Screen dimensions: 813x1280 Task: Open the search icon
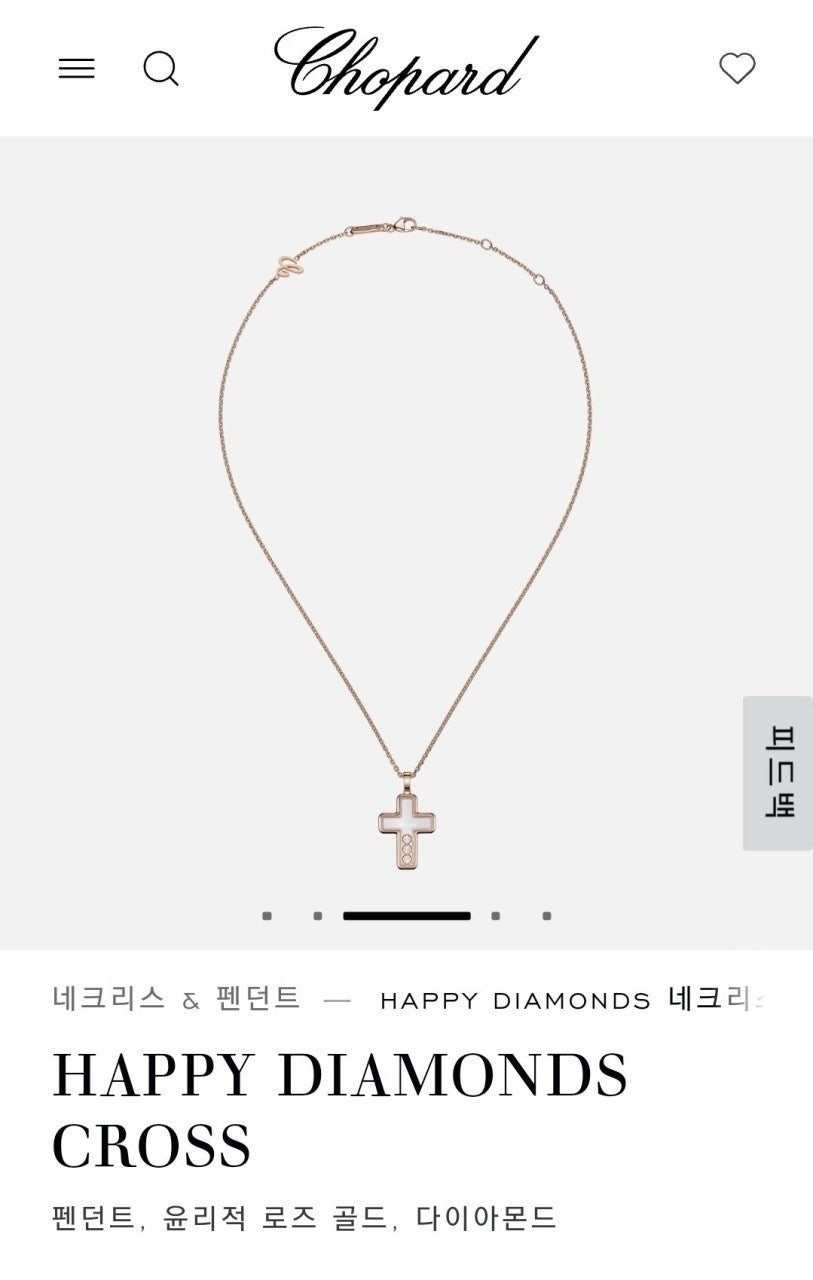point(161,69)
